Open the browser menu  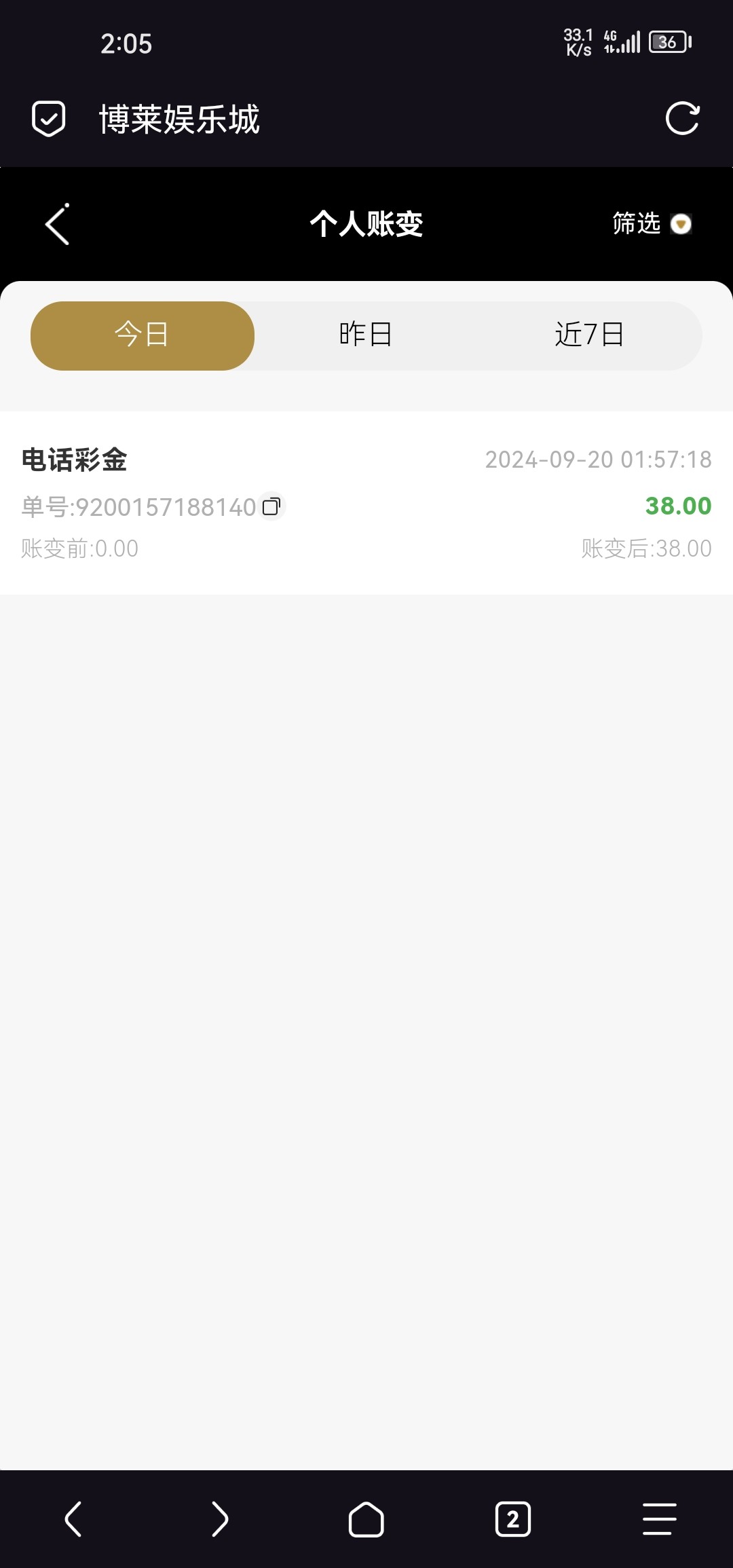[x=659, y=1518]
